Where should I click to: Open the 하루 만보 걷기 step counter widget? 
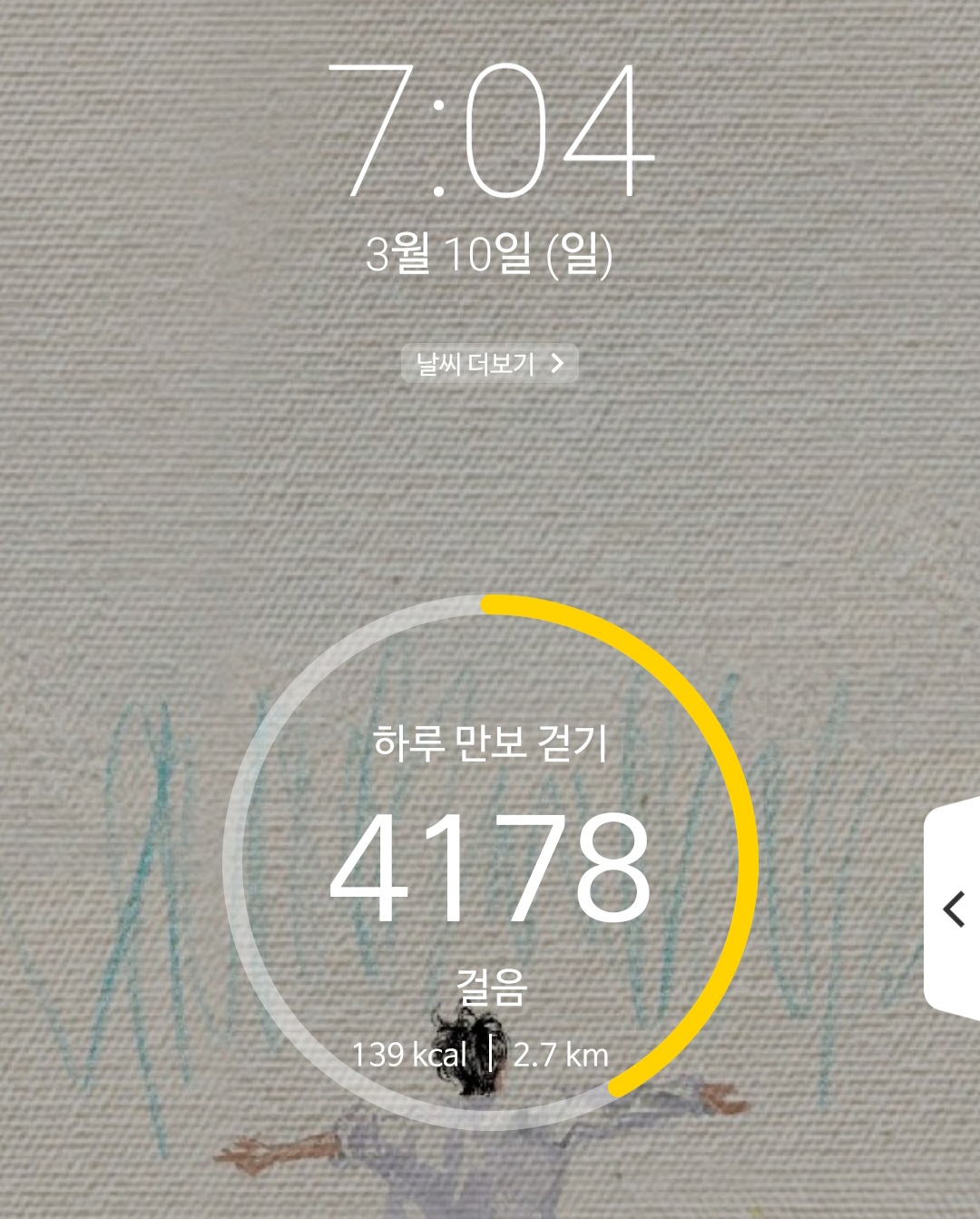tap(490, 863)
